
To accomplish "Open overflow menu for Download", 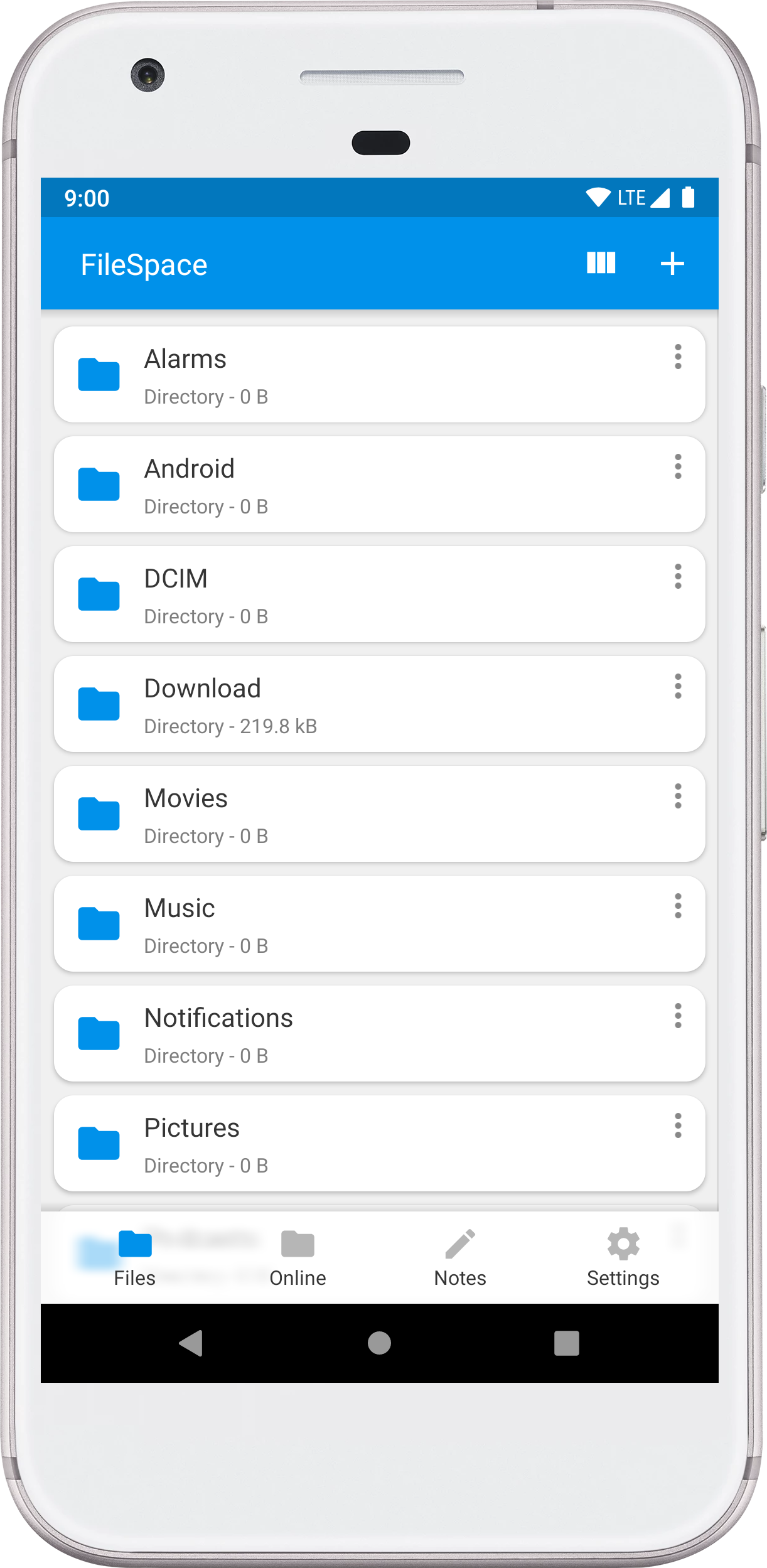I will tap(678, 686).
